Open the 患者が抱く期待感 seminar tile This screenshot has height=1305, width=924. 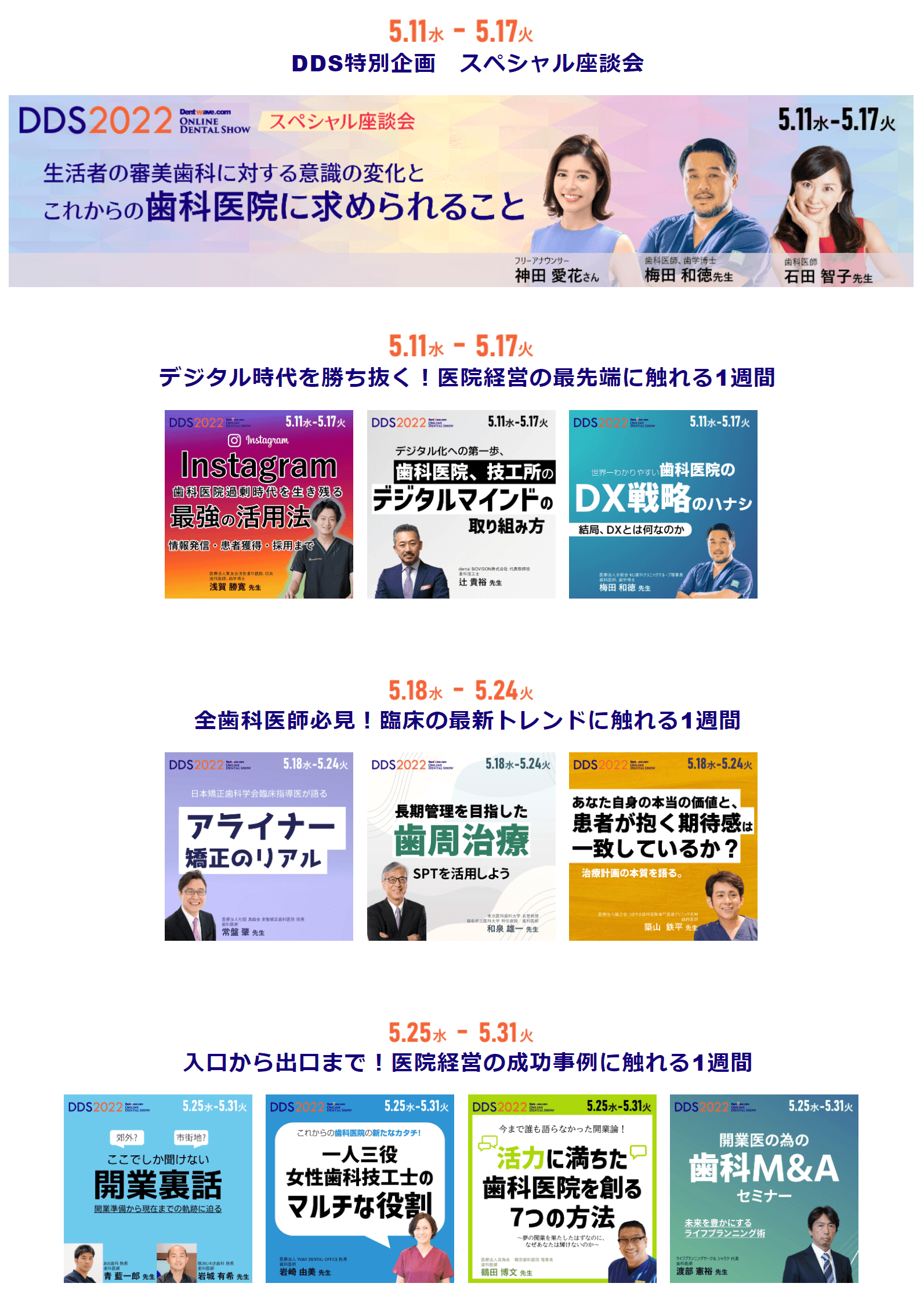[662, 846]
